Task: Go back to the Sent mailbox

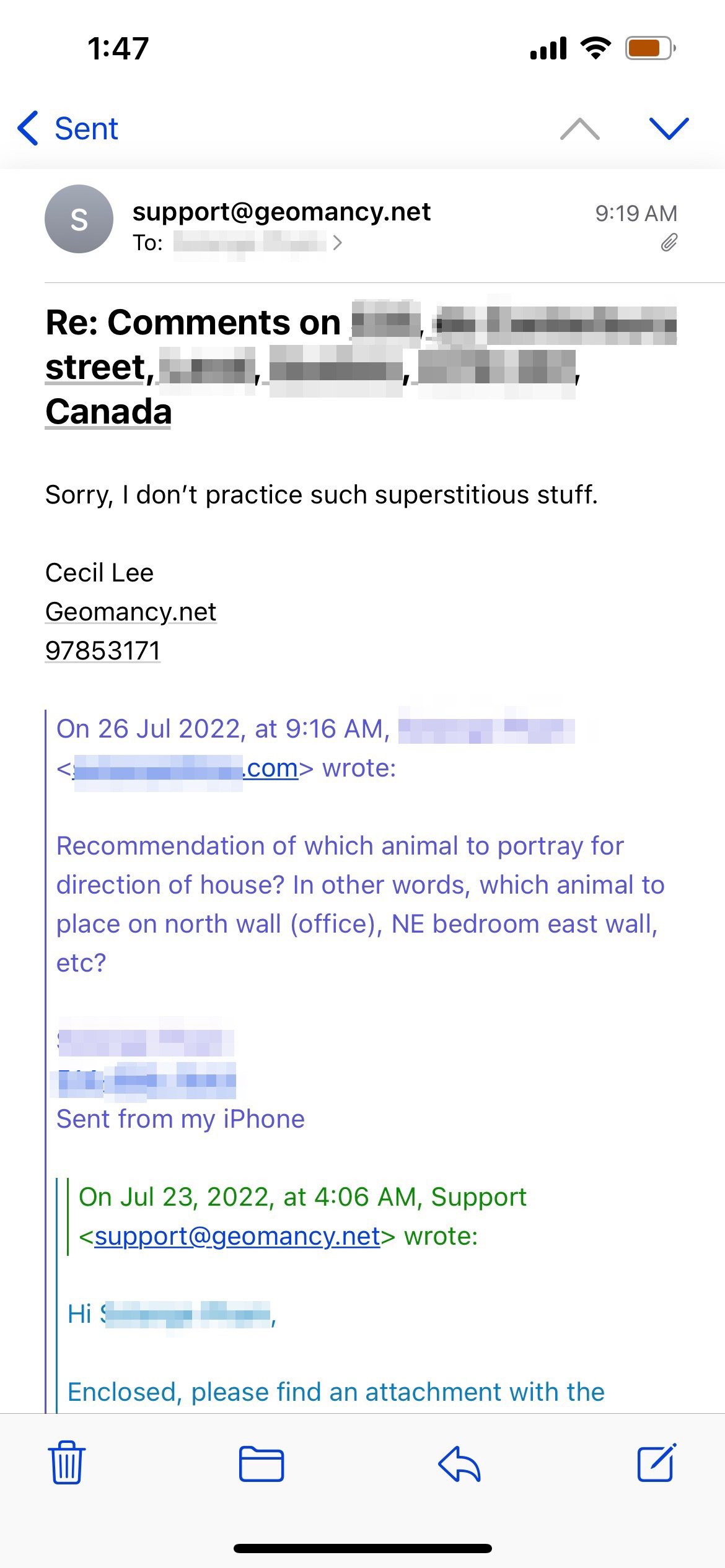Action: tap(68, 129)
